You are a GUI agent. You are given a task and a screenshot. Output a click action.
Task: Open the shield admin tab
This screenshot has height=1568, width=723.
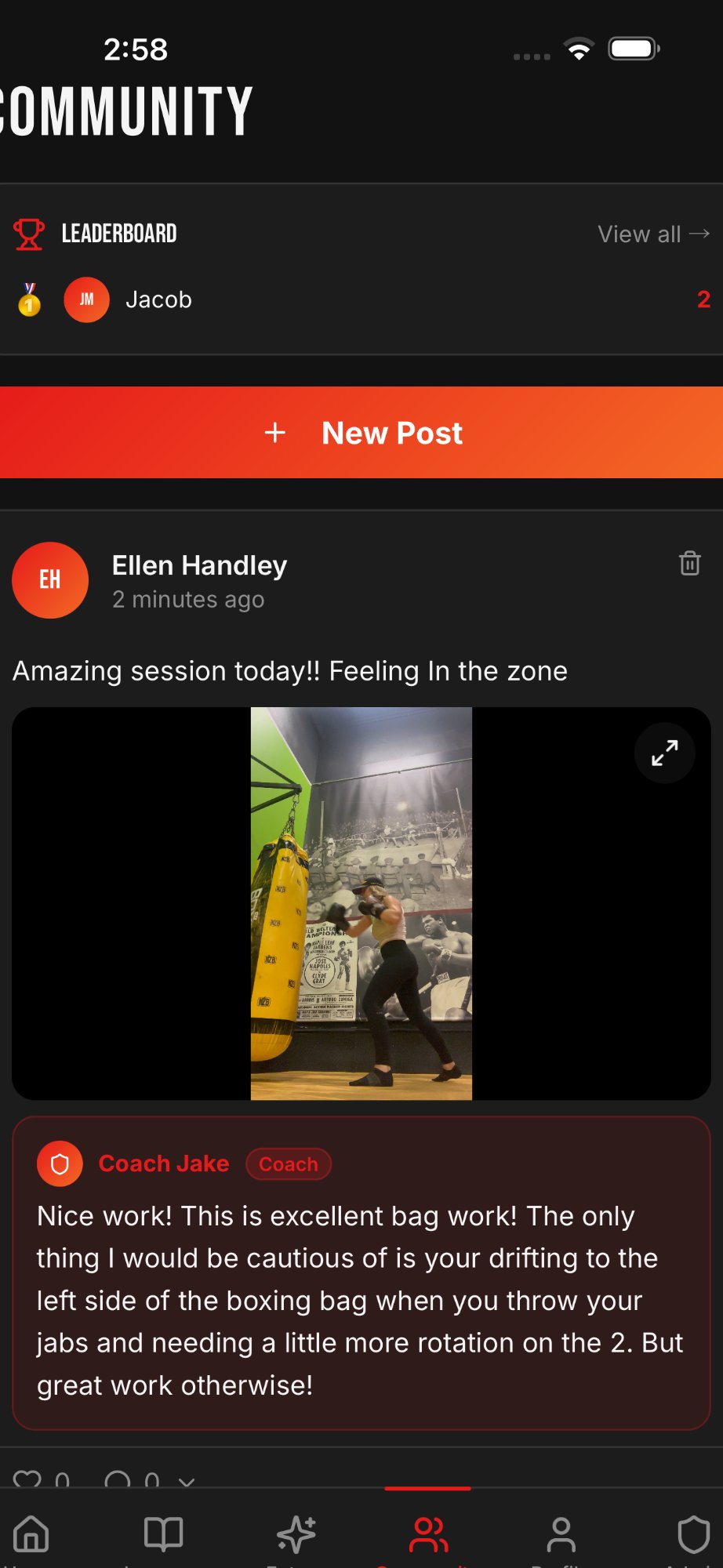[x=693, y=1534]
